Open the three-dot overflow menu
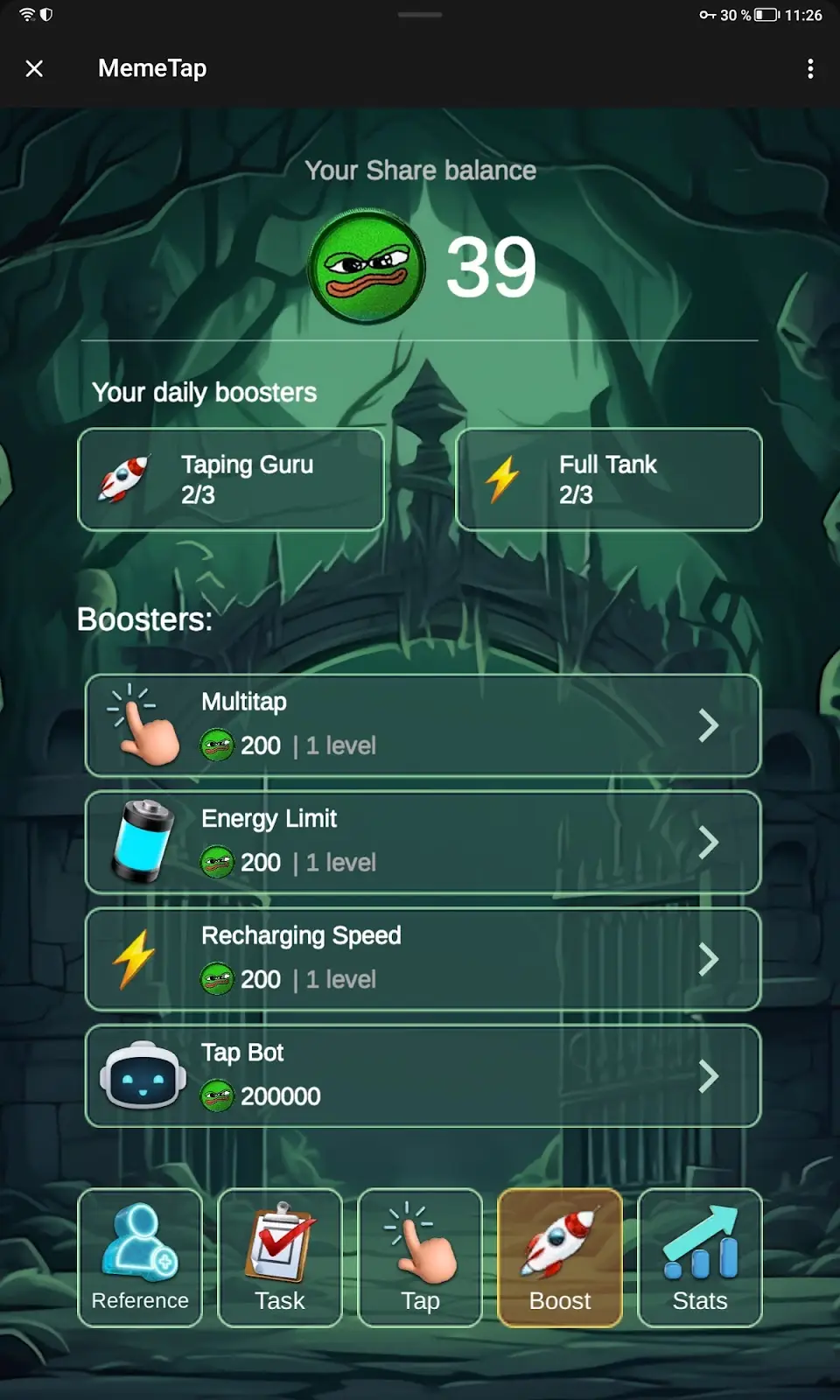The width and height of the screenshot is (840, 1400). pyautogui.click(x=810, y=68)
